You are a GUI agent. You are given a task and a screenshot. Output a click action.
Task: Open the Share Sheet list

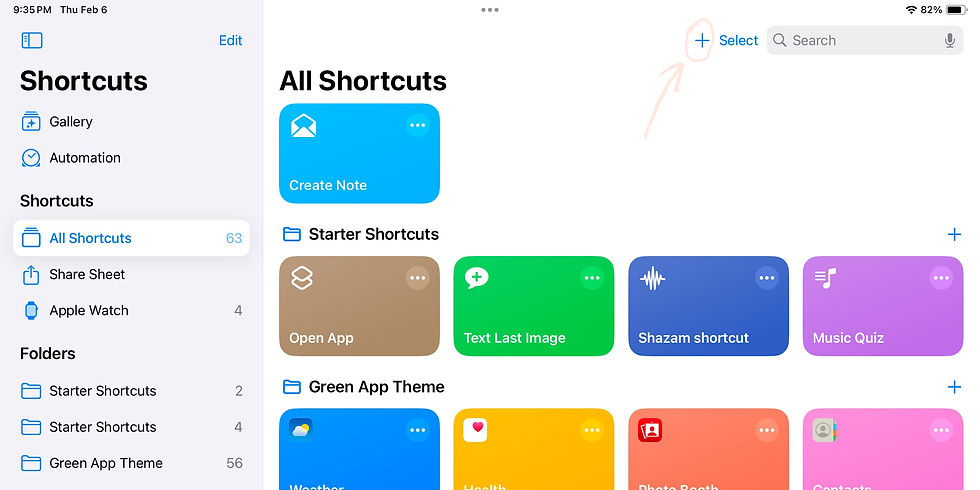pos(87,274)
